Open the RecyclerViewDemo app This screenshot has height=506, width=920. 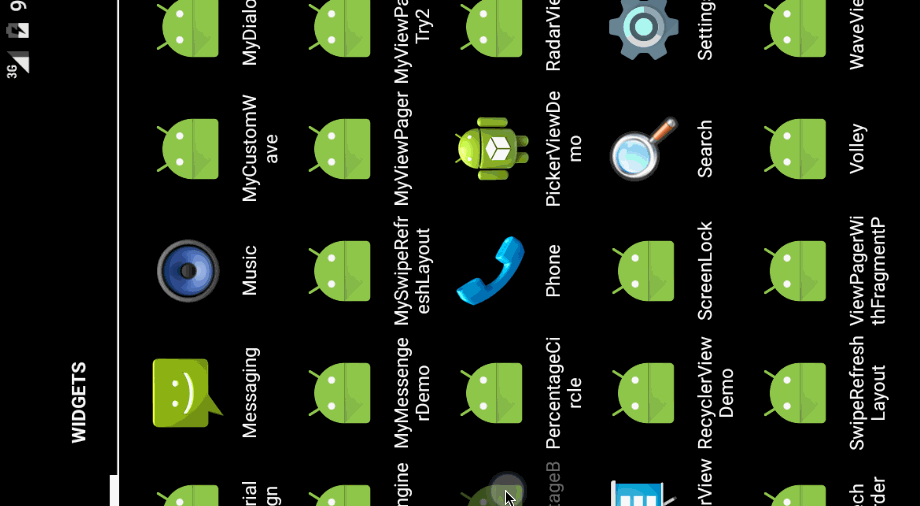[644, 392]
